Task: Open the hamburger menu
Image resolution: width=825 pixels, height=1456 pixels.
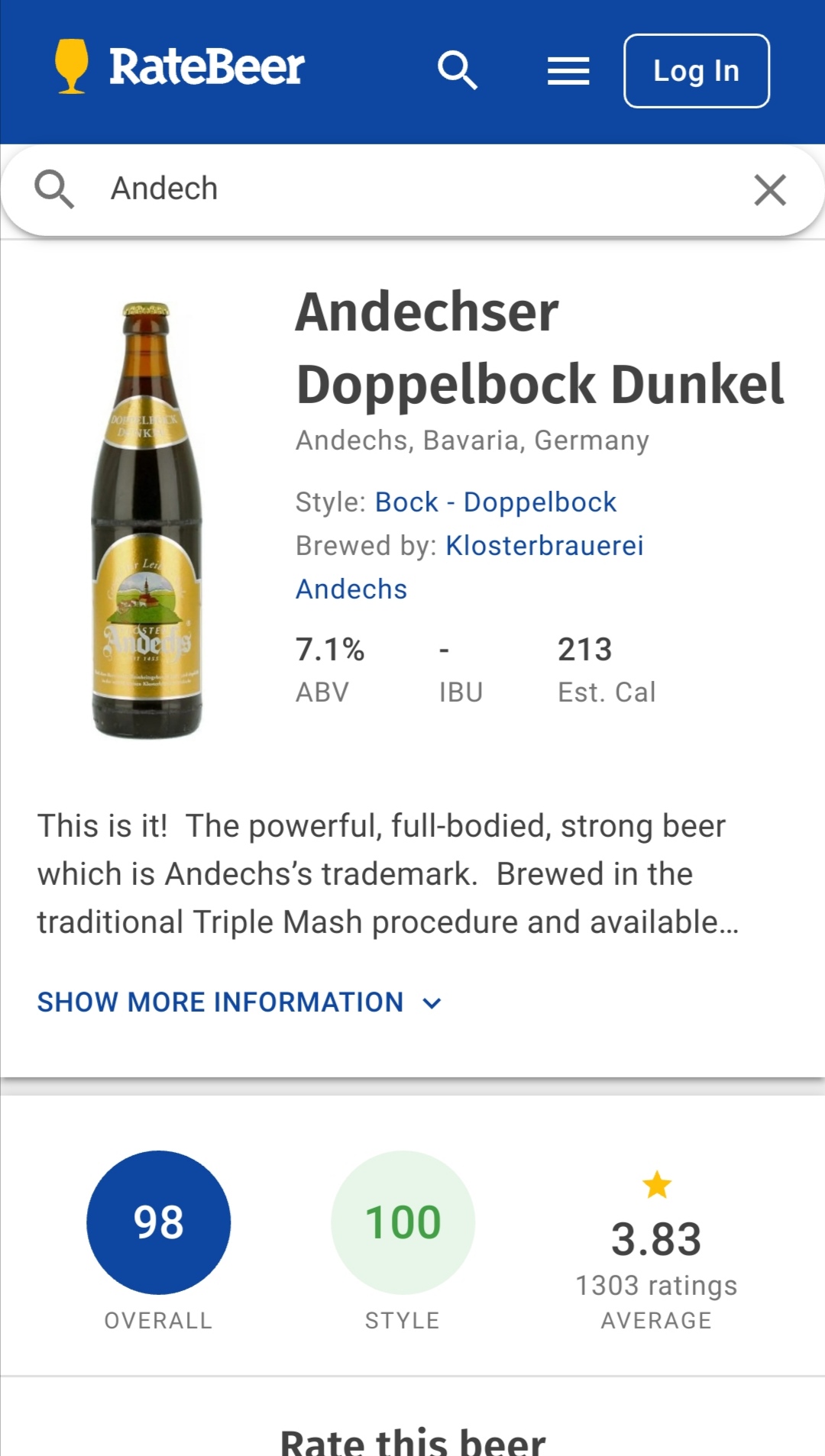Action: tap(568, 71)
